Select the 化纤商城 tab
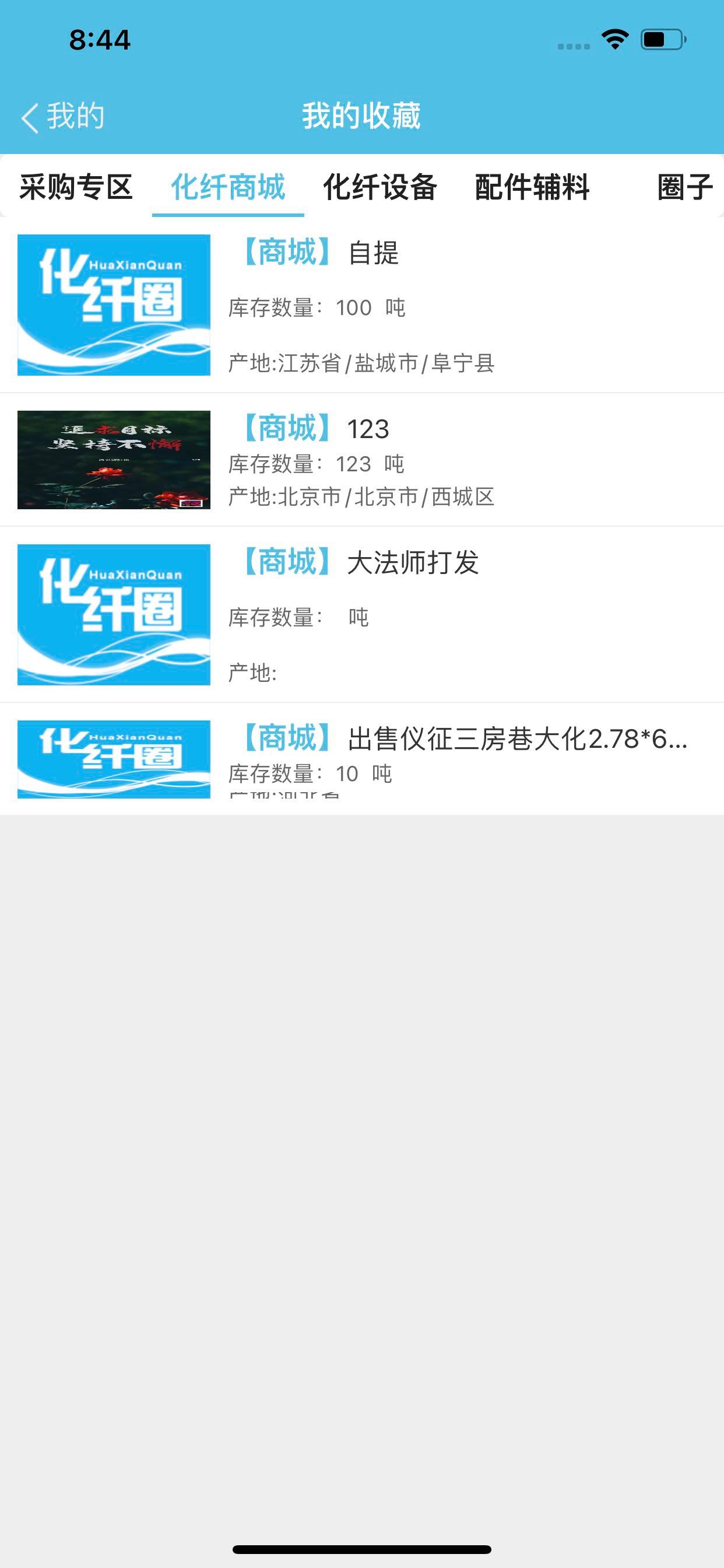Image resolution: width=724 pixels, height=1568 pixels. [228, 187]
